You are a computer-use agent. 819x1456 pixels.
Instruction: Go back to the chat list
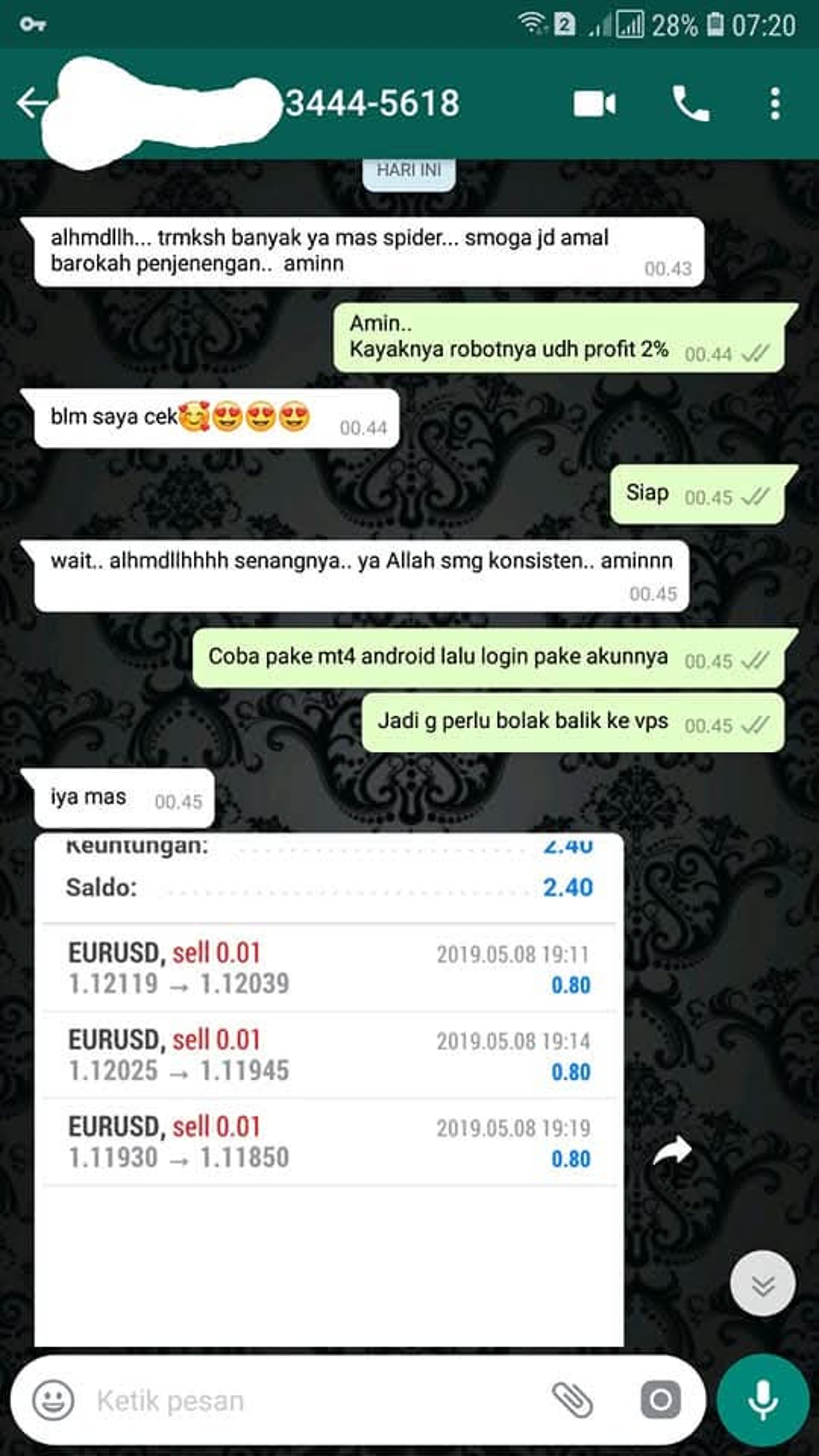pyautogui.click(x=31, y=103)
